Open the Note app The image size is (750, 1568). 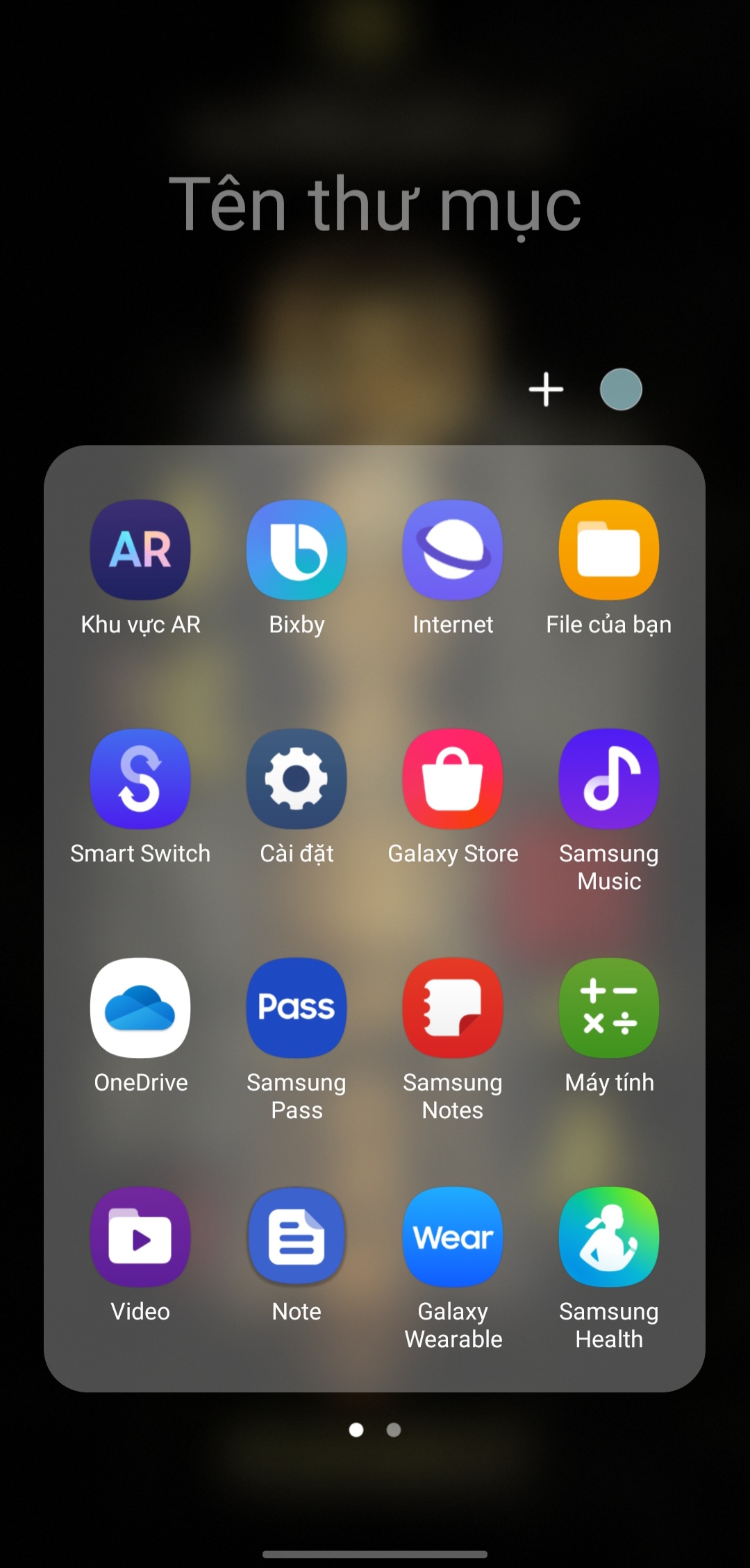[x=297, y=1237]
